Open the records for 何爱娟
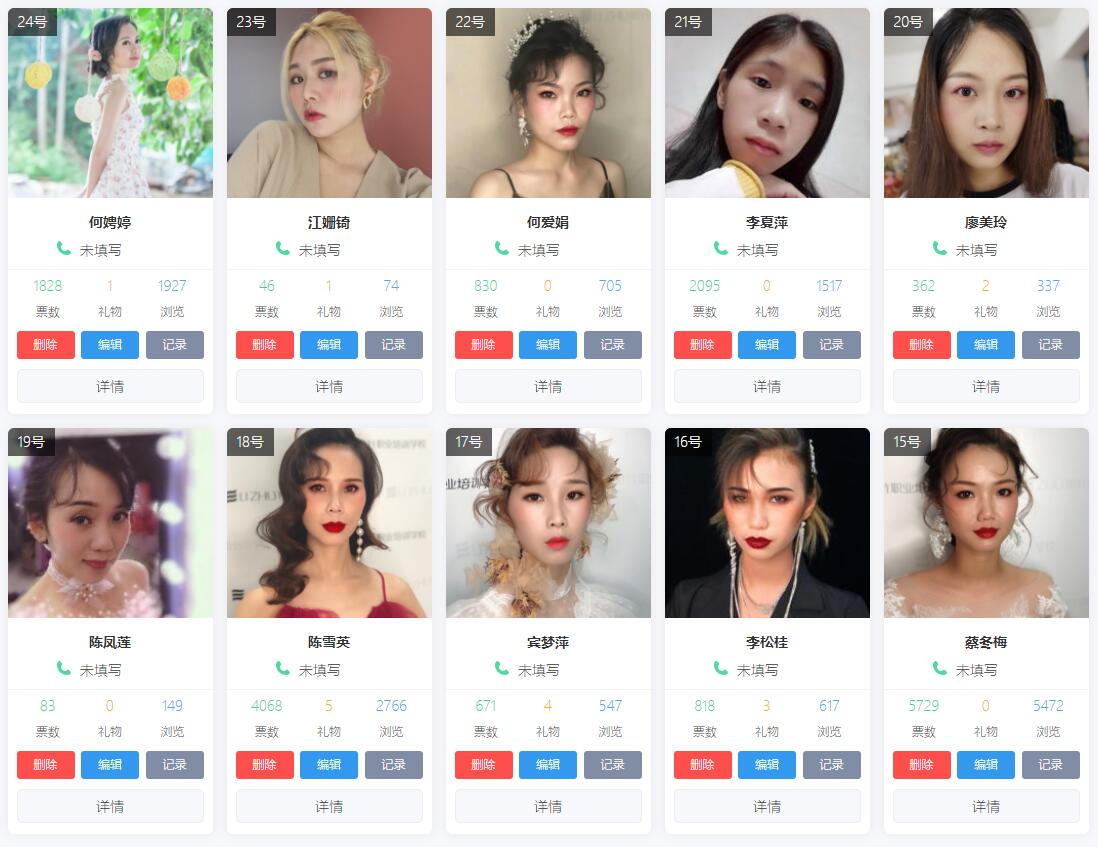 612,345
